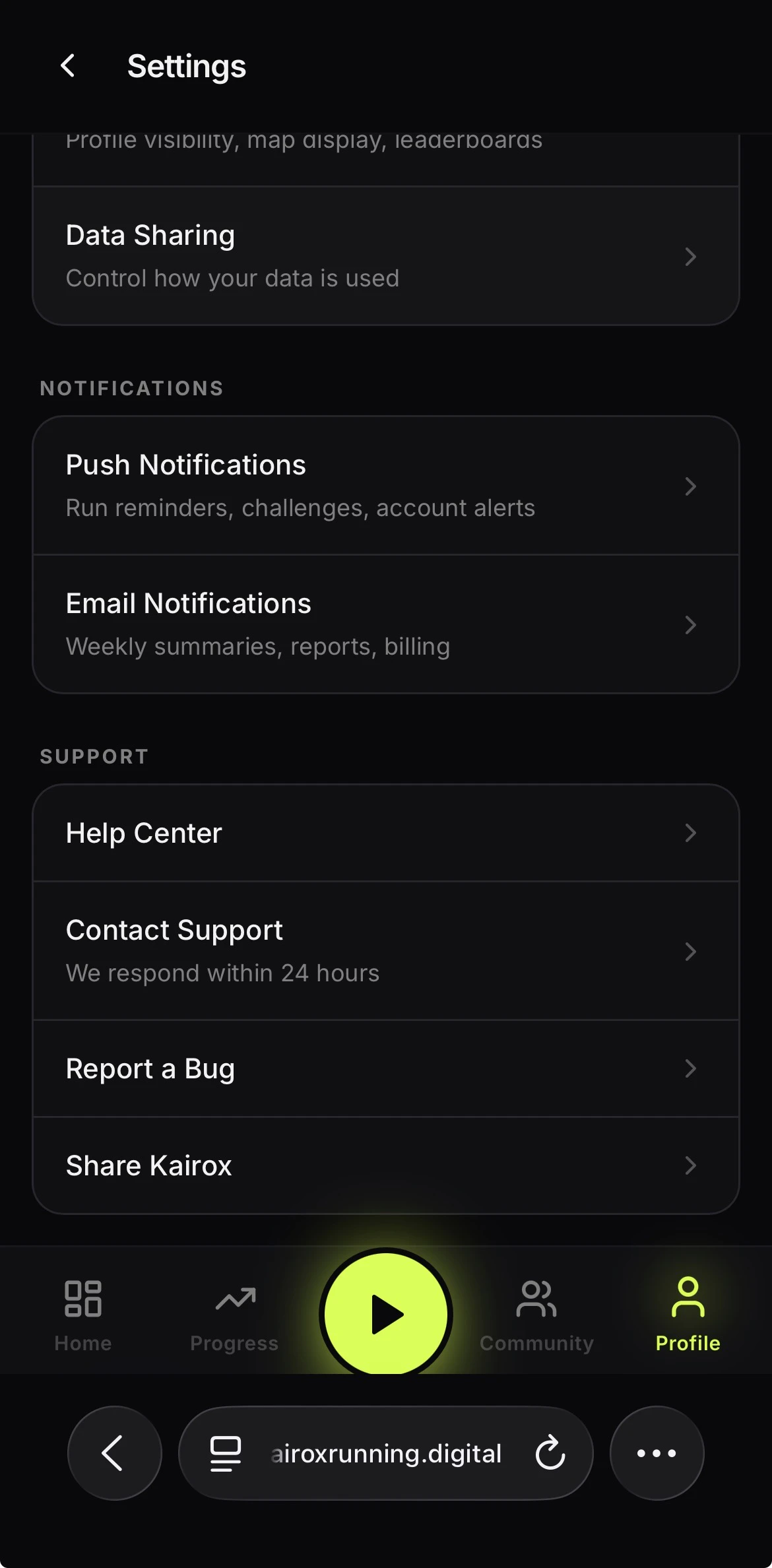Switch to the Progress tab
Screen dimensions: 772x1568
pos(234,1315)
